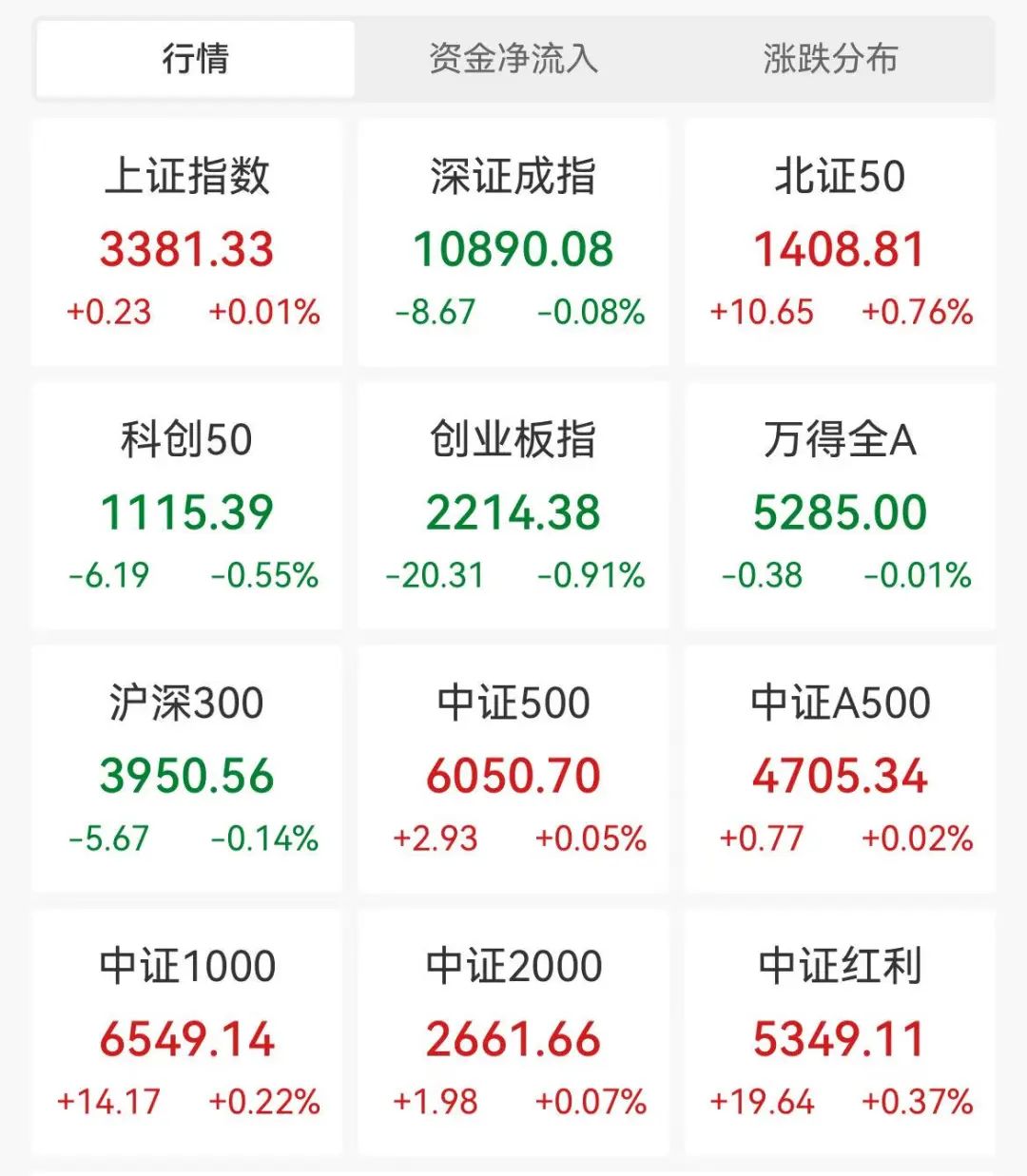Select the 中证500 index card
This screenshot has height=1176, width=1027.
(513, 770)
